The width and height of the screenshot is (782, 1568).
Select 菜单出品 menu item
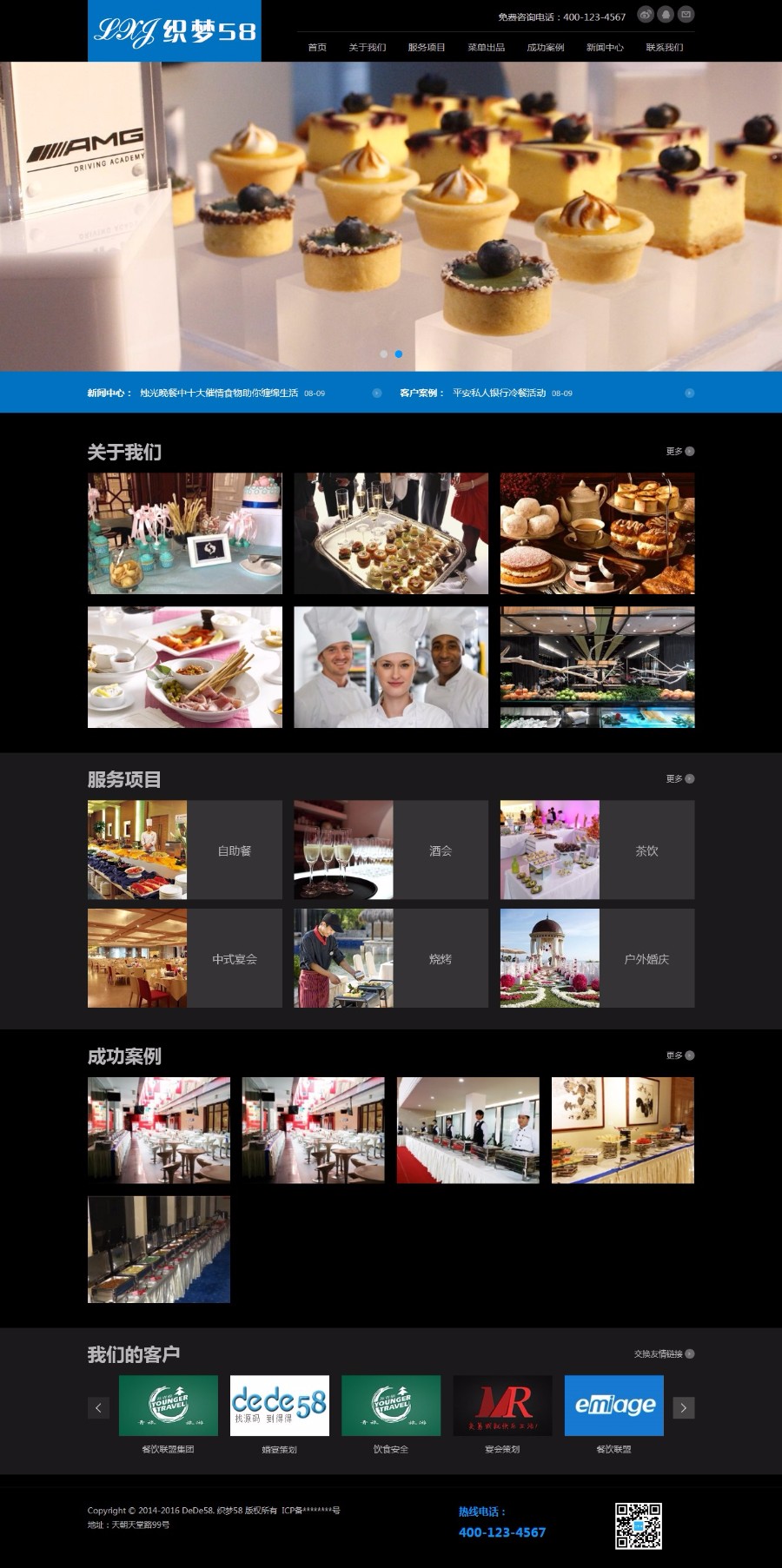(486, 47)
